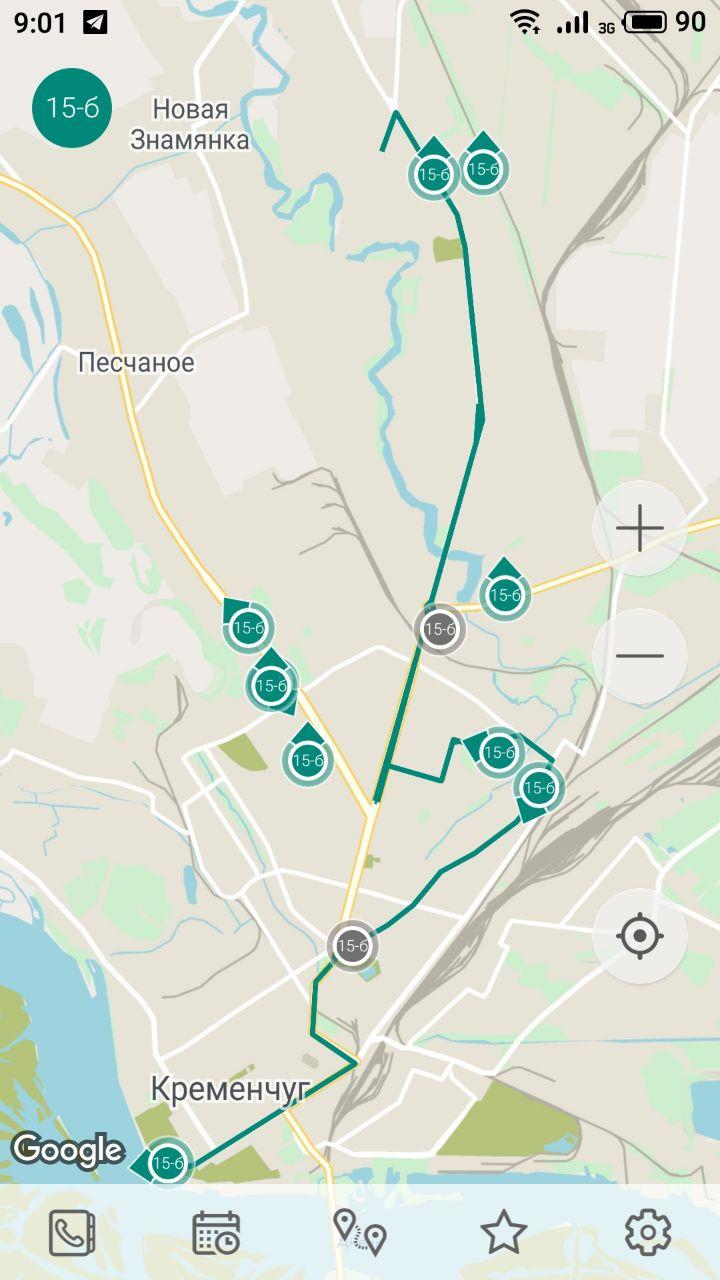This screenshot has width=720, height=1280.
Task: Zoom out of the map
Action: [640, 656]
